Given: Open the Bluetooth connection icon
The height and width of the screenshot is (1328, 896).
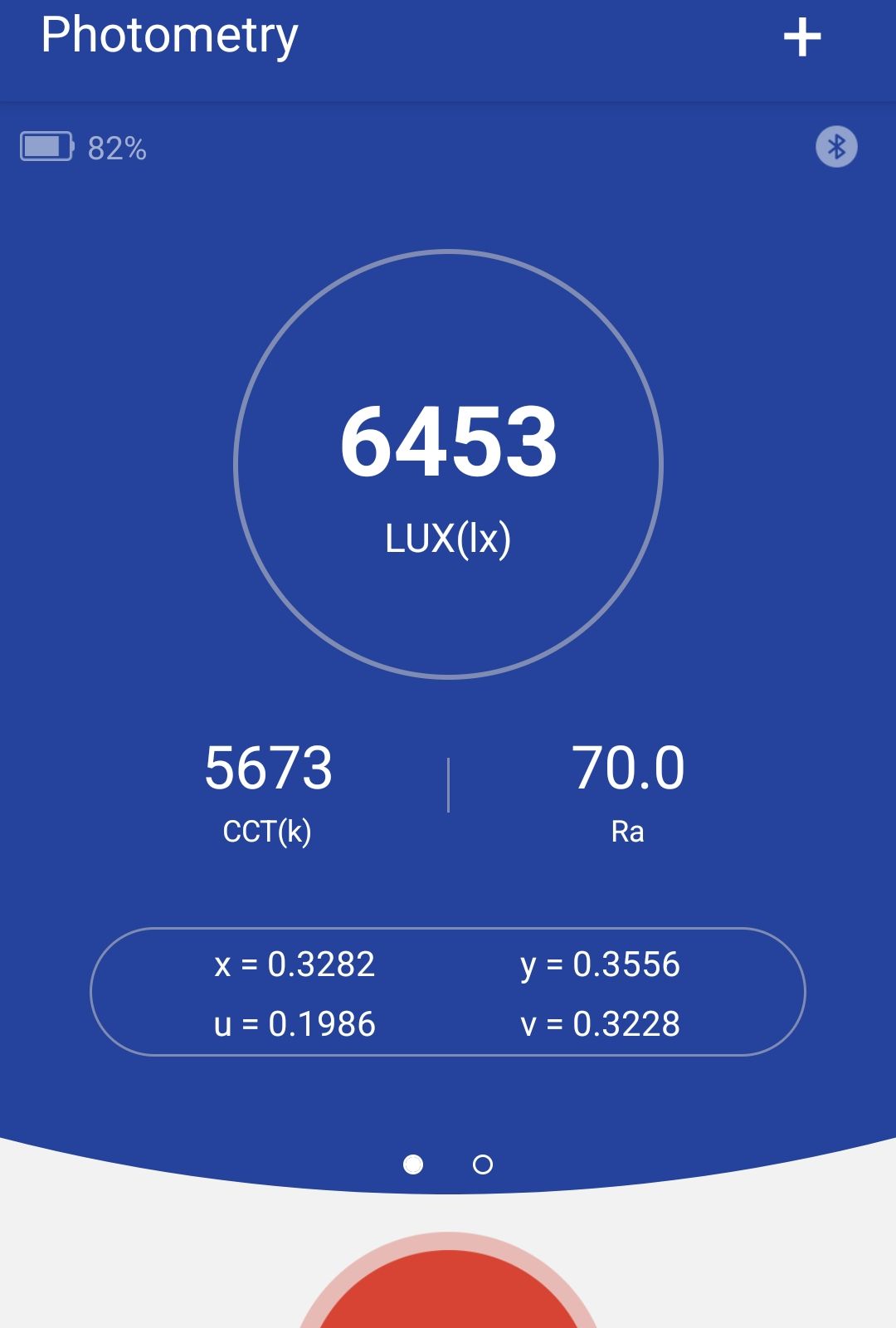Looking at the screenshot, I should pyautogui.click(x=836, y=147).
